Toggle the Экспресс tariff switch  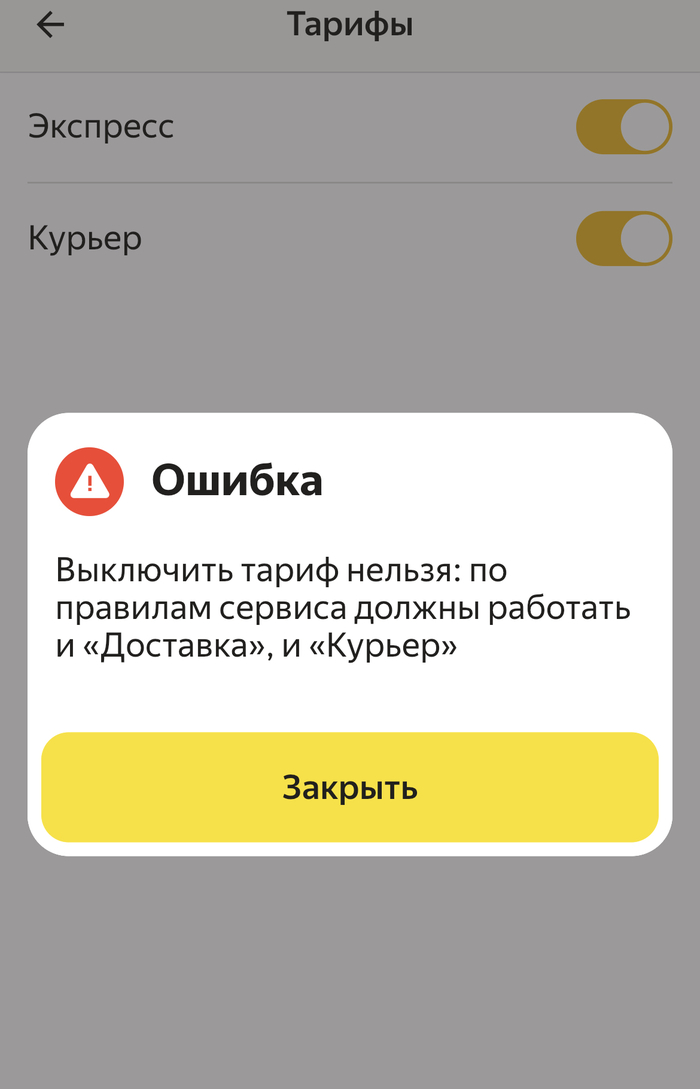(x=623, y=127)
